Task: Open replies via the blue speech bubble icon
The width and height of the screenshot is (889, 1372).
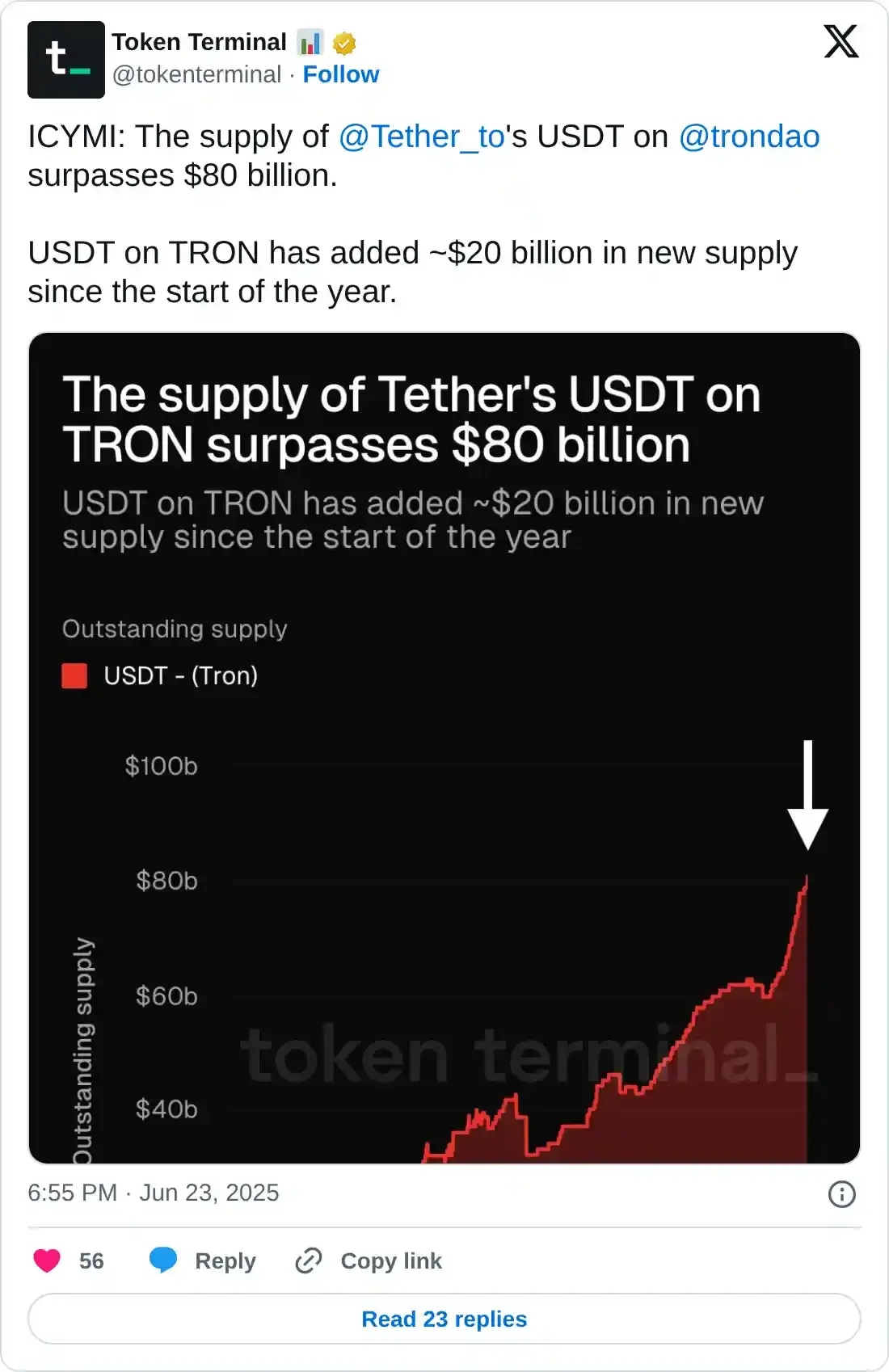Action: coord(164,1260)
